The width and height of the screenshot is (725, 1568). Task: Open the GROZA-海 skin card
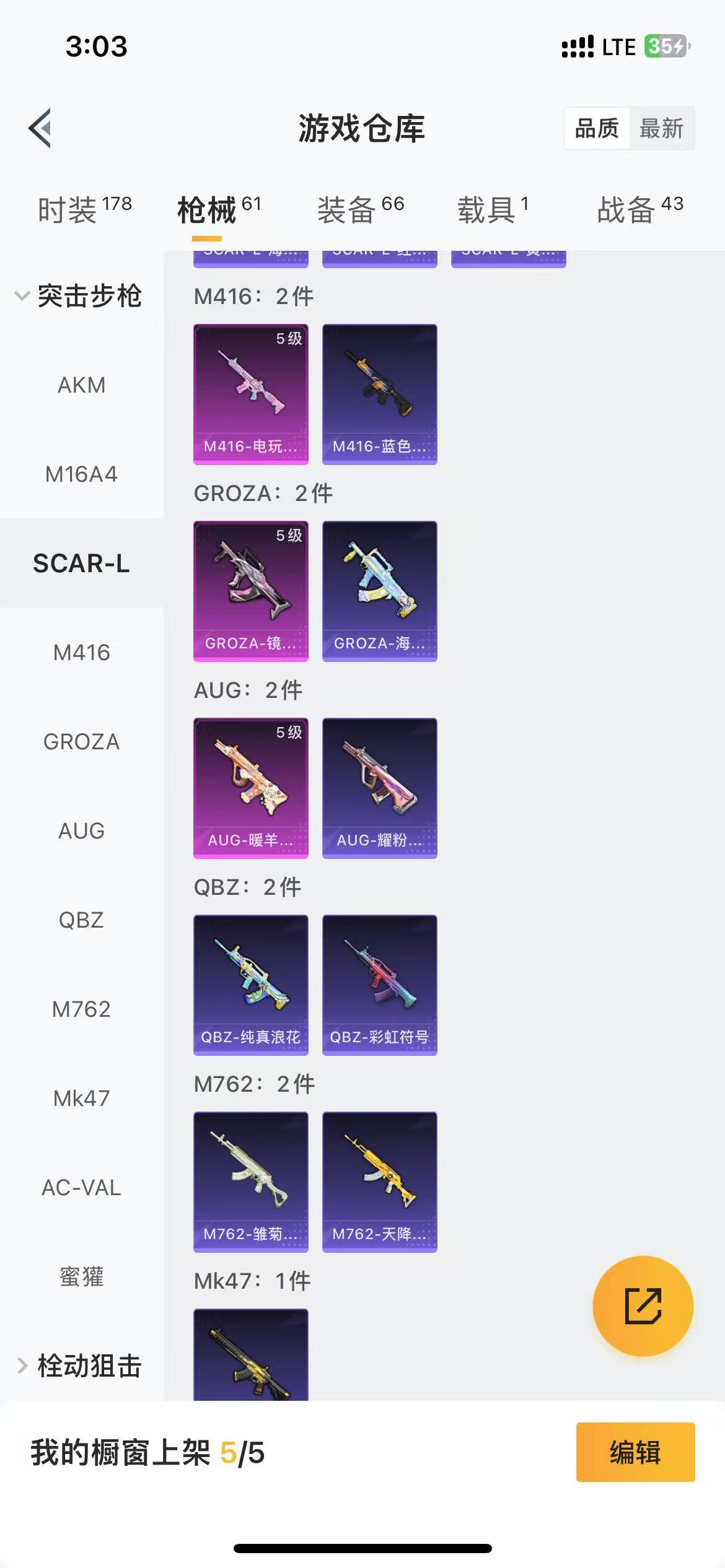pos(379,591)
